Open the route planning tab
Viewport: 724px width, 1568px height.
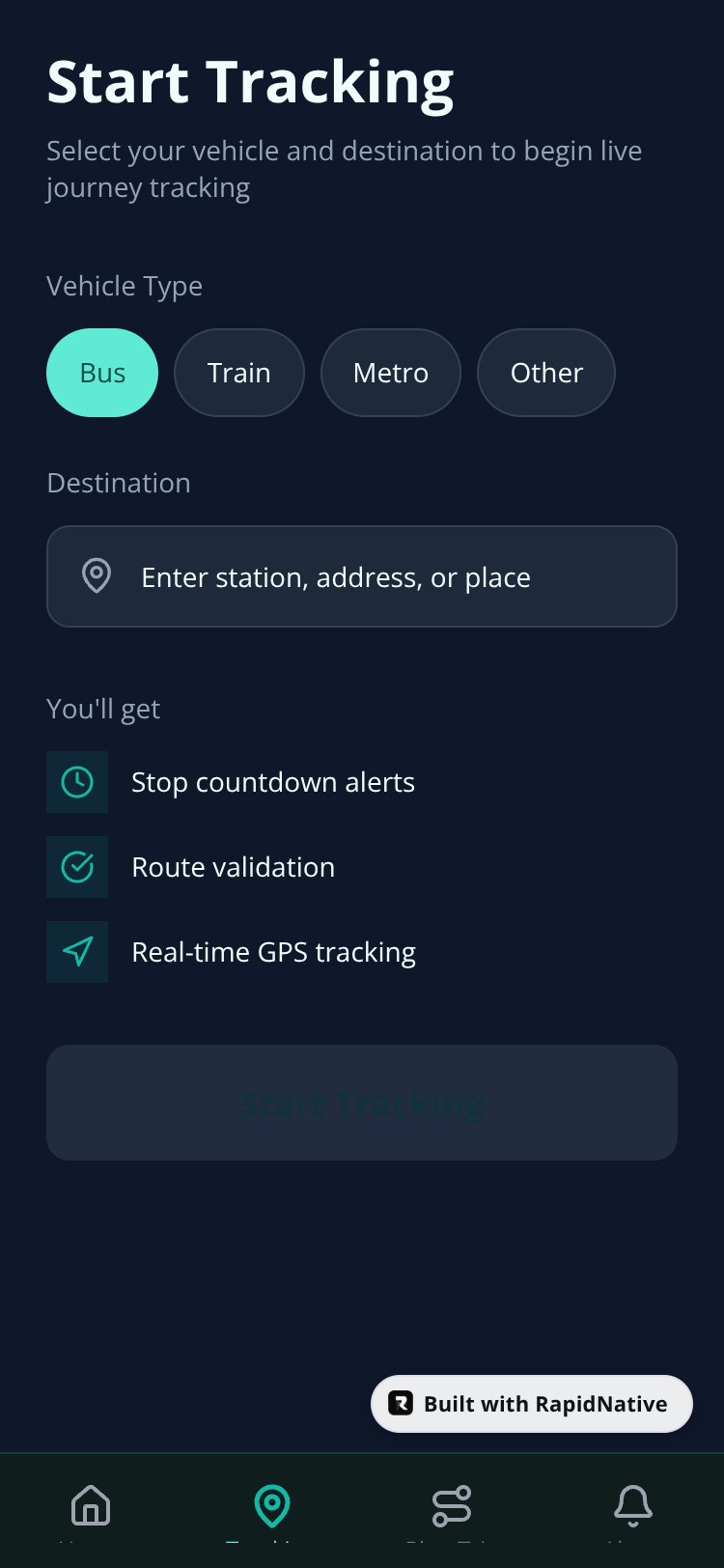(x=452, y=1506)
